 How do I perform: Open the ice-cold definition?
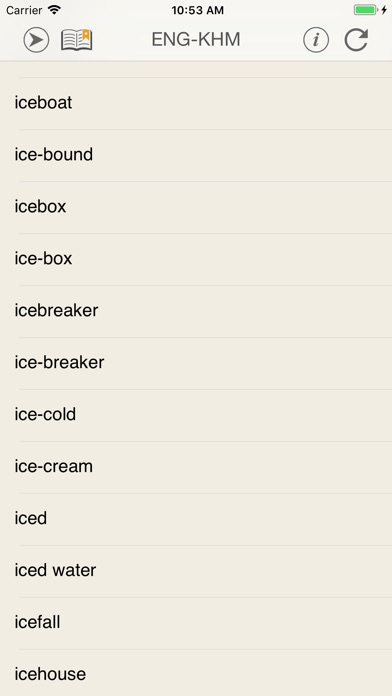click(x=196, y=415)
